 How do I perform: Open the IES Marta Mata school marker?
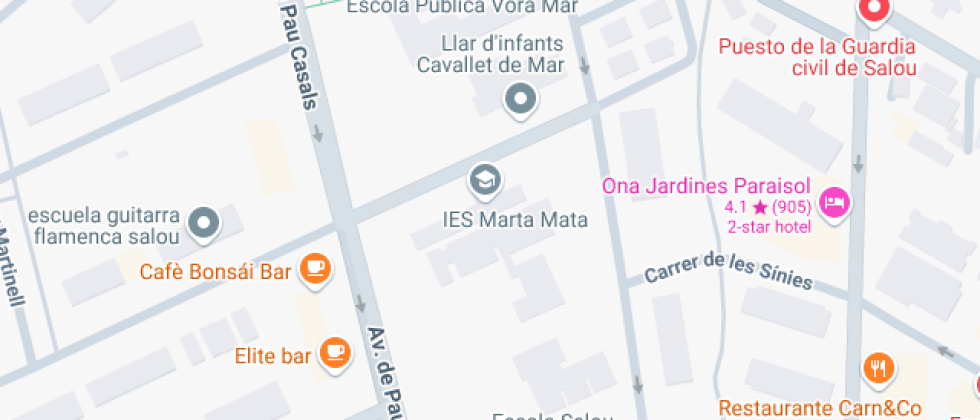pyautogui.click(x=485, y=180)
